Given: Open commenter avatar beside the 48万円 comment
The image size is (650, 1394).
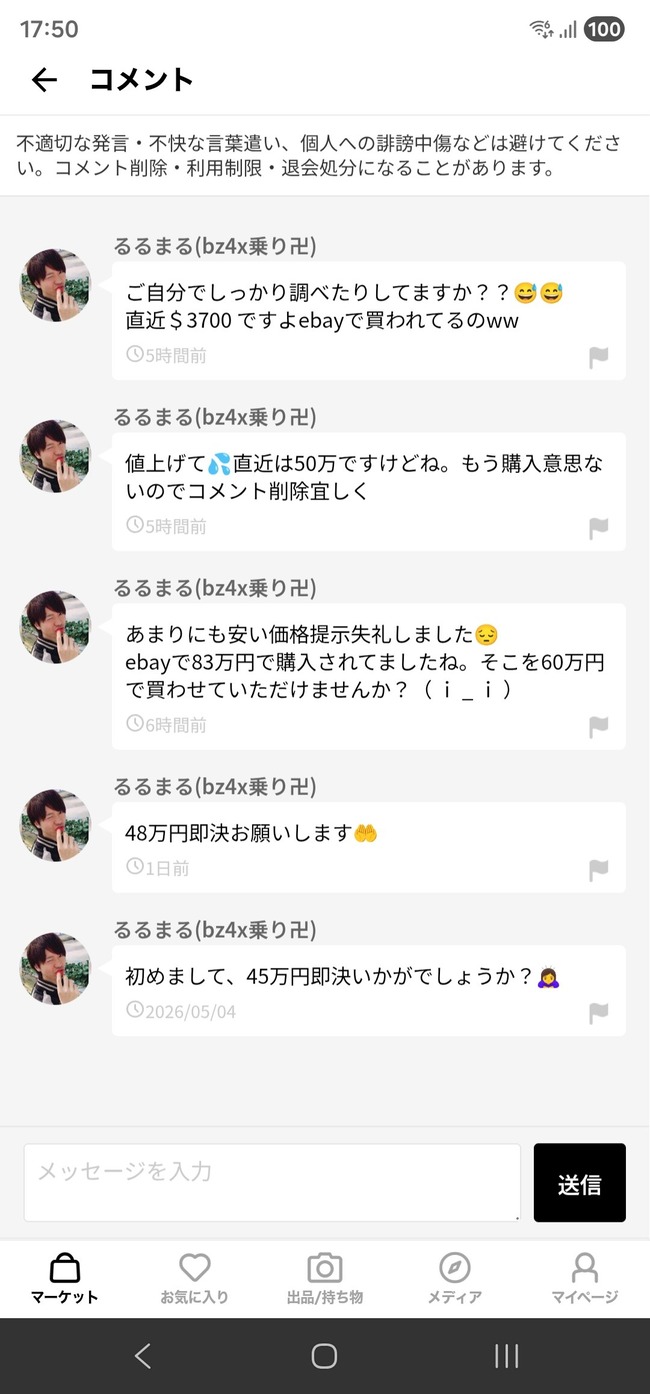Looking at the screenshot, I should coord(56,826).
